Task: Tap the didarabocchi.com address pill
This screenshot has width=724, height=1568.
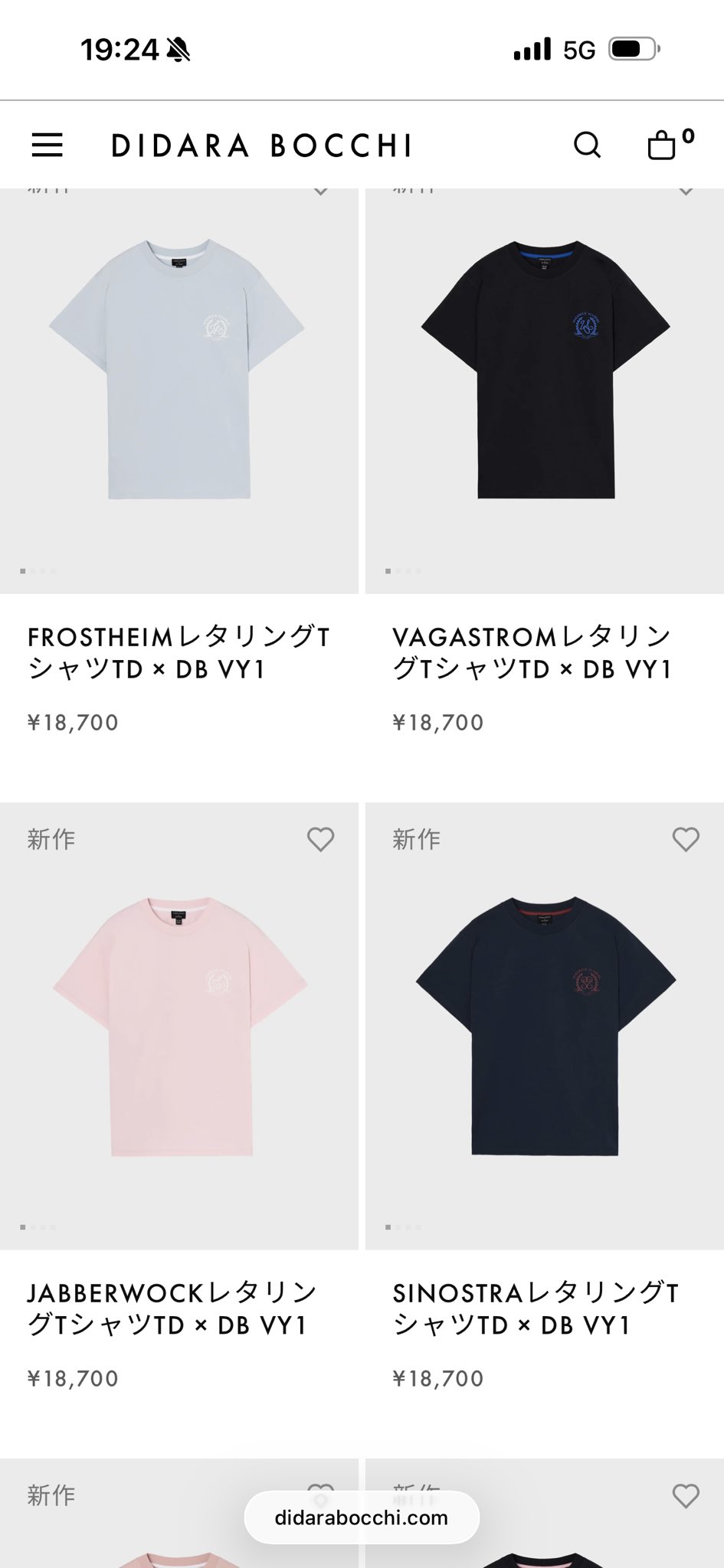Action: 362,1517
